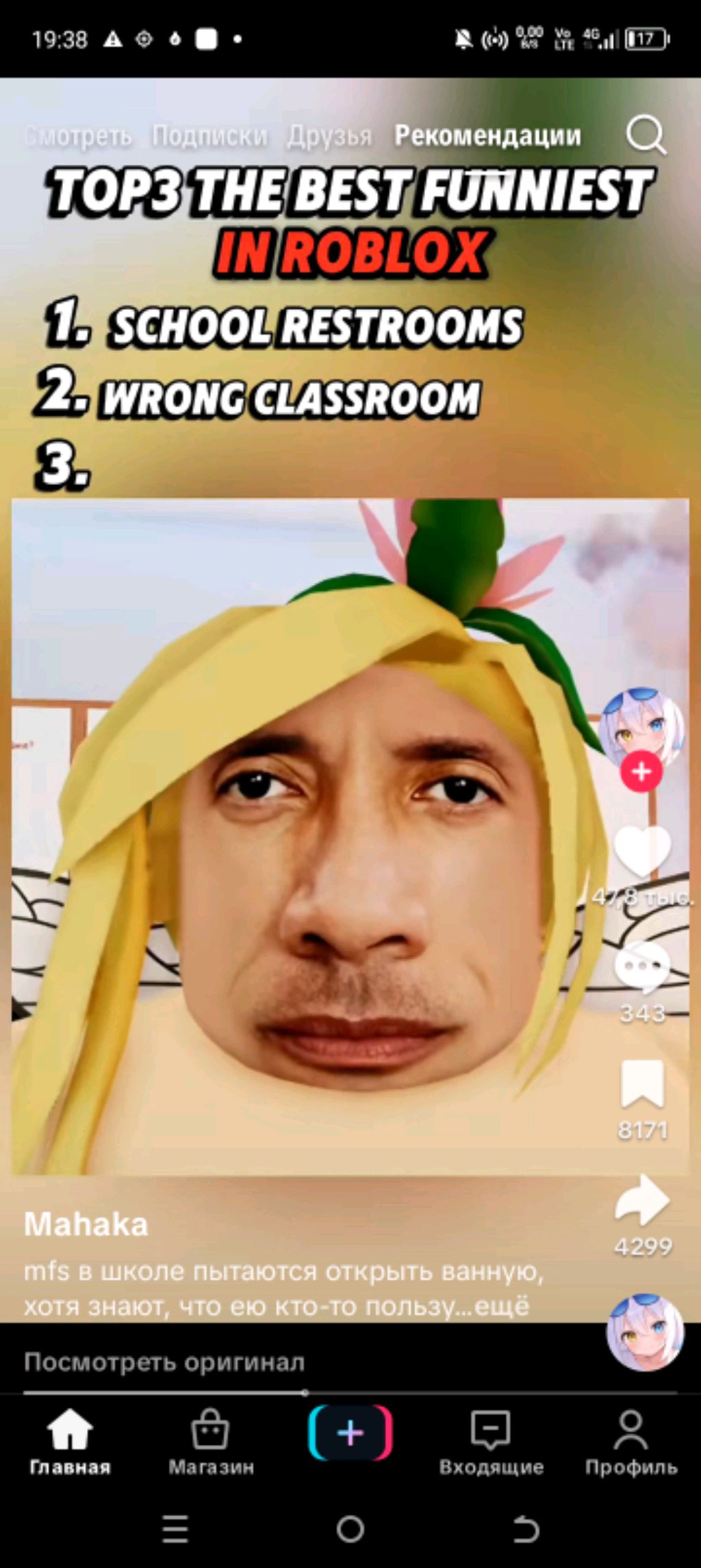Like this video with the heart
The image size is (701, 1568).
coord(642,851)
